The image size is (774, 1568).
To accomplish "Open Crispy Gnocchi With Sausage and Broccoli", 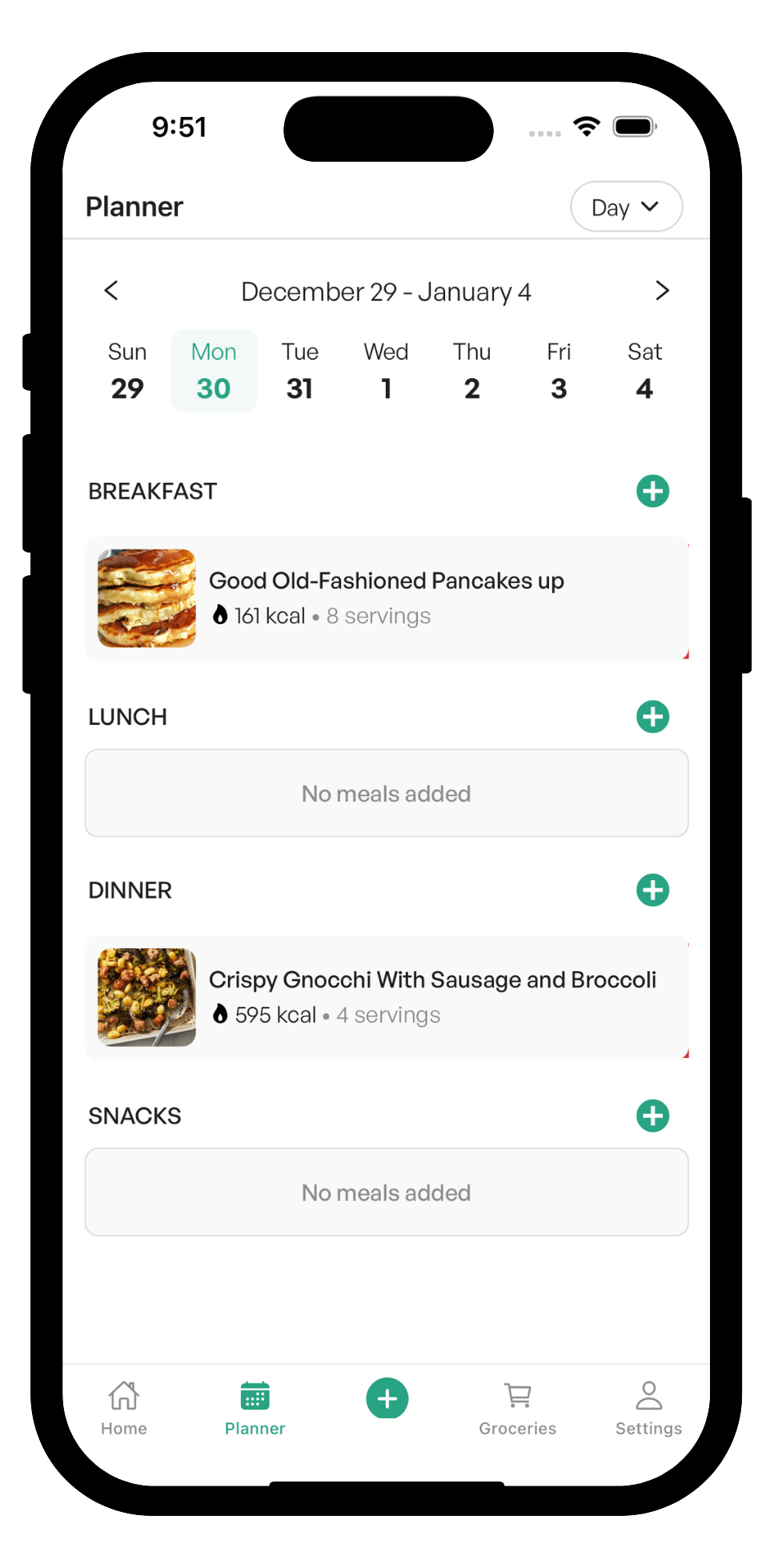I will point(387,997).
